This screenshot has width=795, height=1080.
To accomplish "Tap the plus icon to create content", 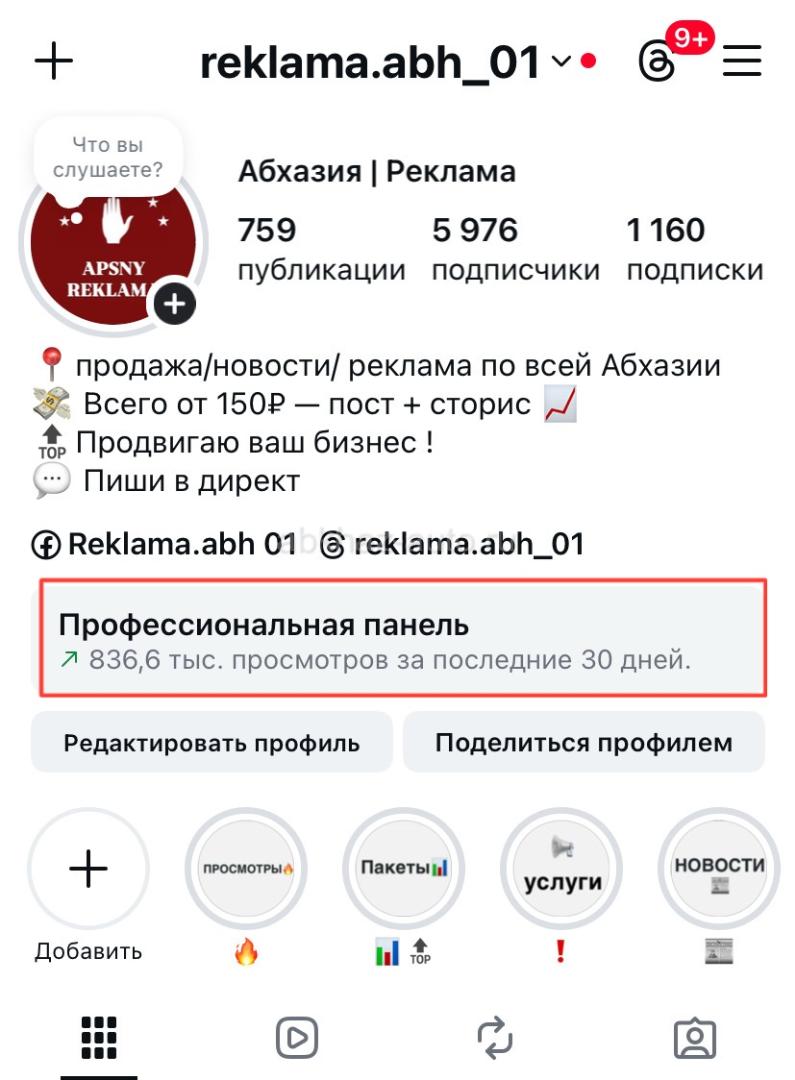I will [54, 62].
